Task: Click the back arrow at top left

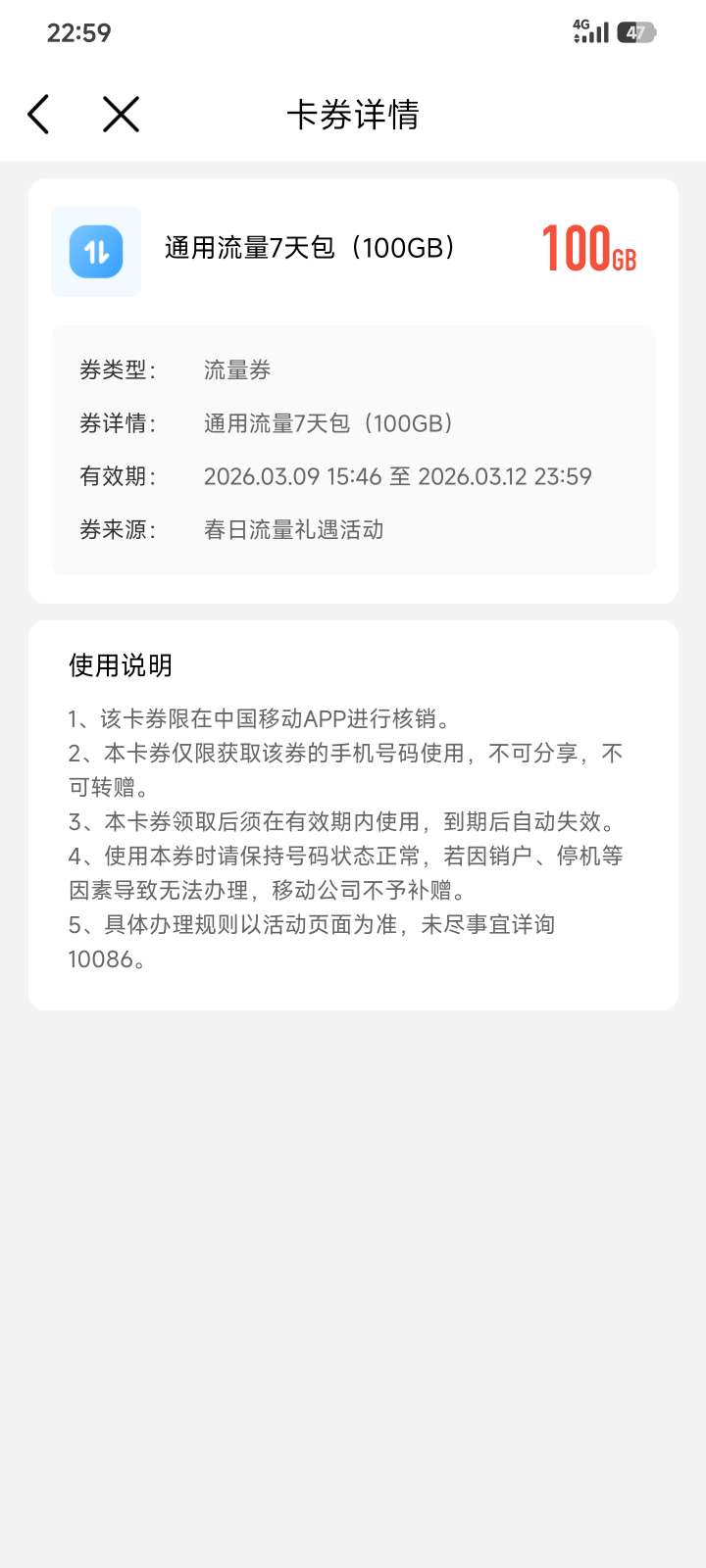Action: click(x=38, y=114)
